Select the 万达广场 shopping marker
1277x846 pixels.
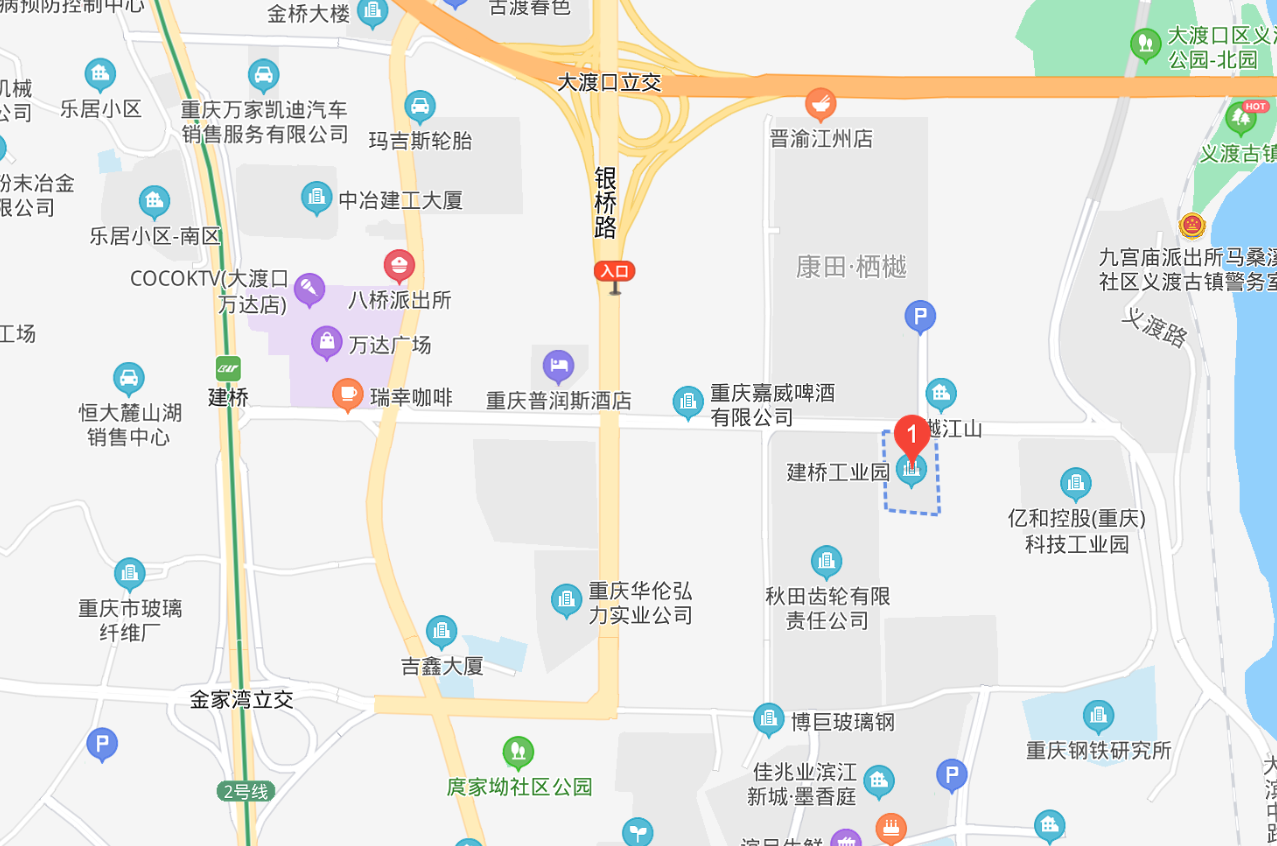327,344
